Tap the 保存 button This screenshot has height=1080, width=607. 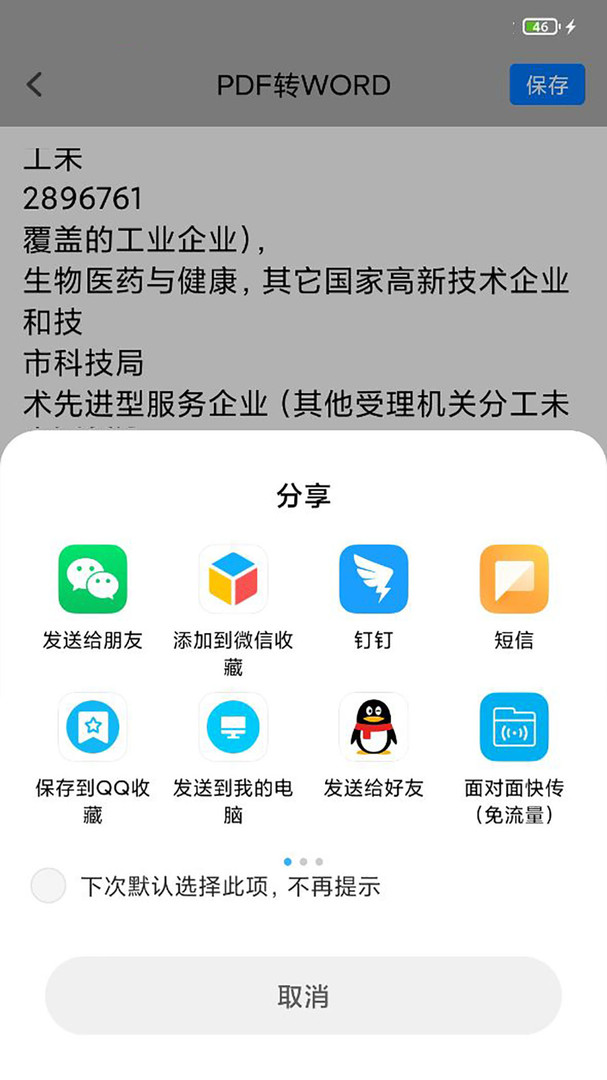(x=547, y=85)
